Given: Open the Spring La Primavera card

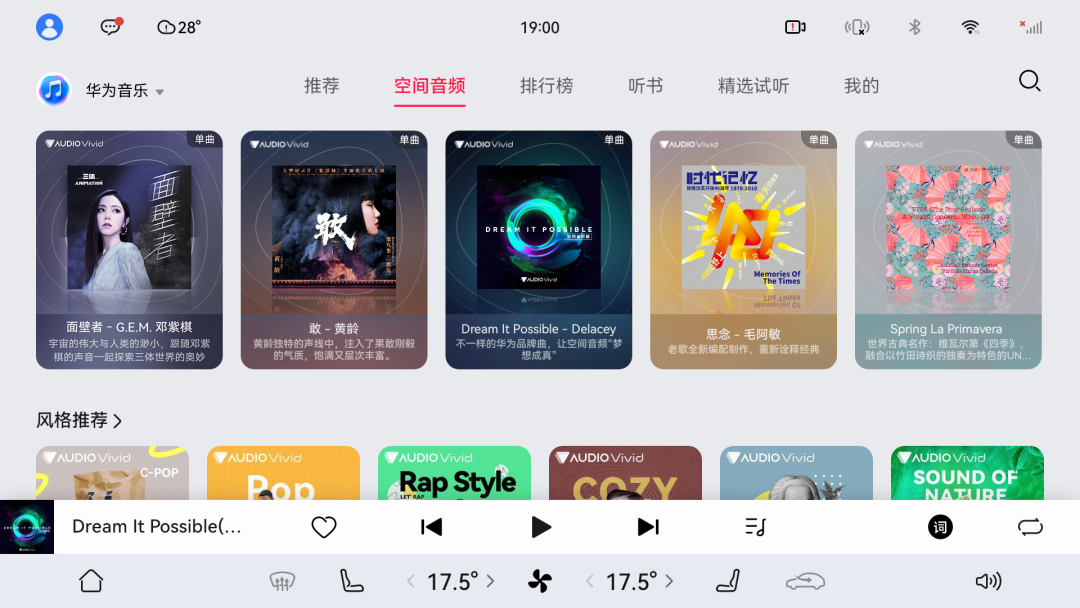Looking at the screenshot, I should [x=948, y=250].
